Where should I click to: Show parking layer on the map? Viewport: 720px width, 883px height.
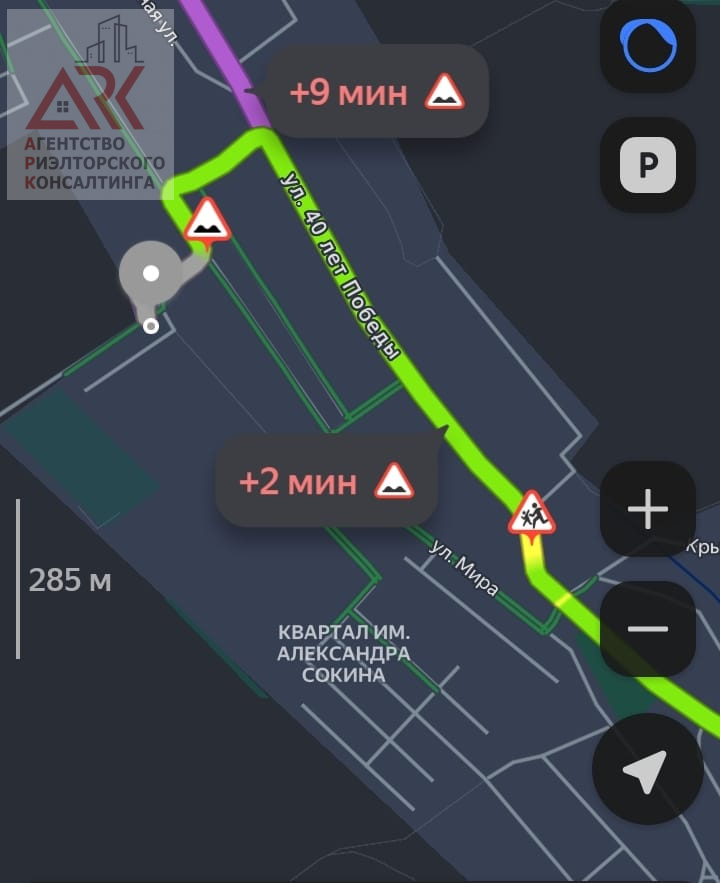point(648,165)
